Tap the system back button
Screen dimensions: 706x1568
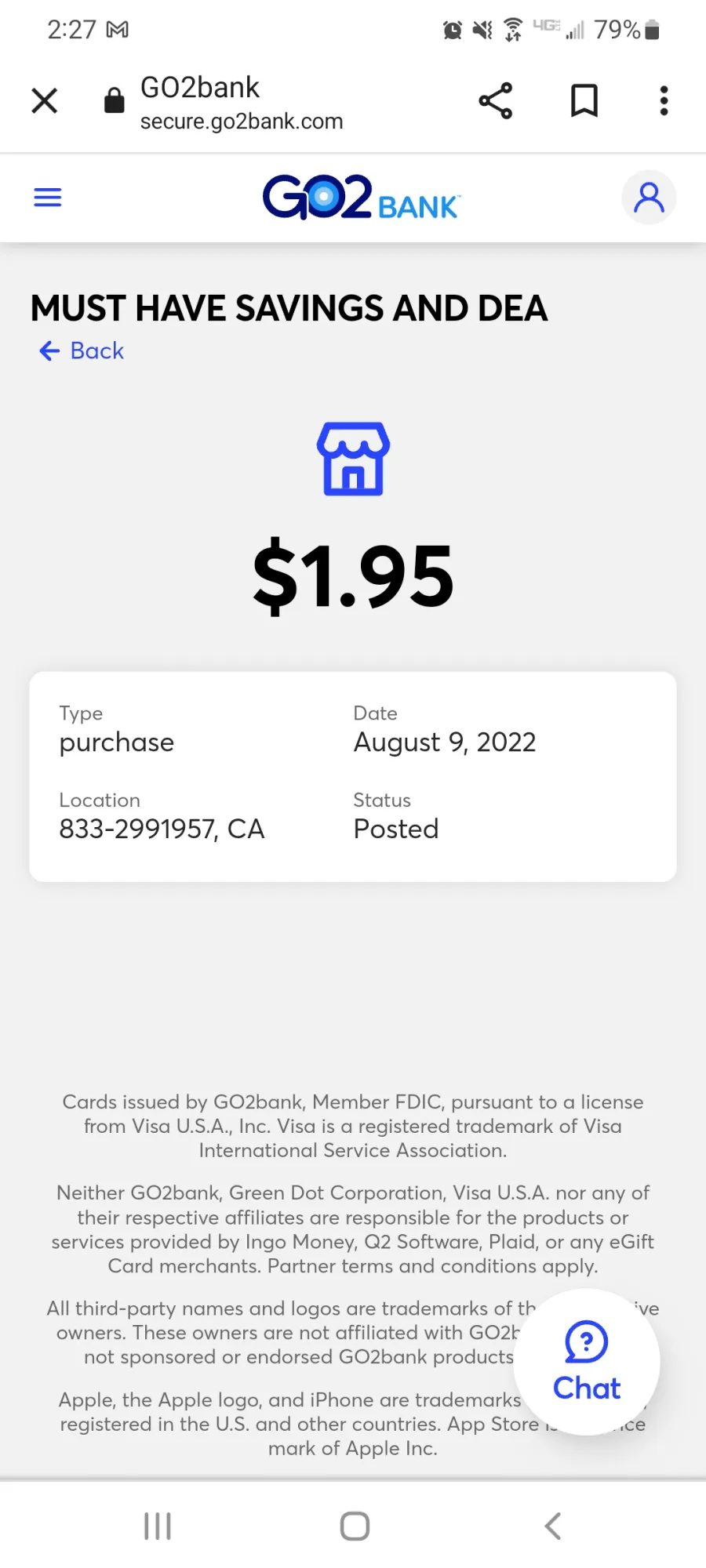coord(553,1526)
